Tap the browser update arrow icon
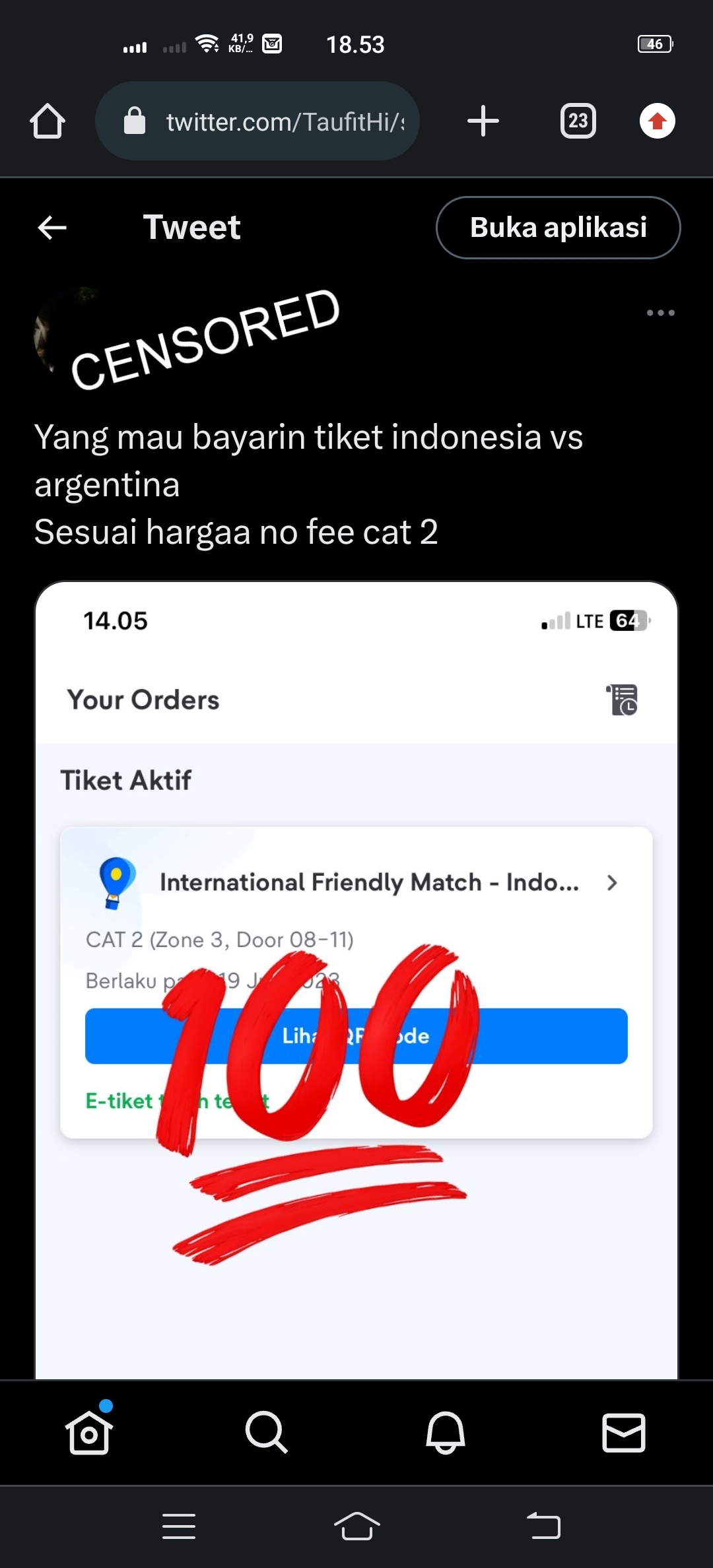Screen dimensions: 713x1568 [x=657, y=121]
